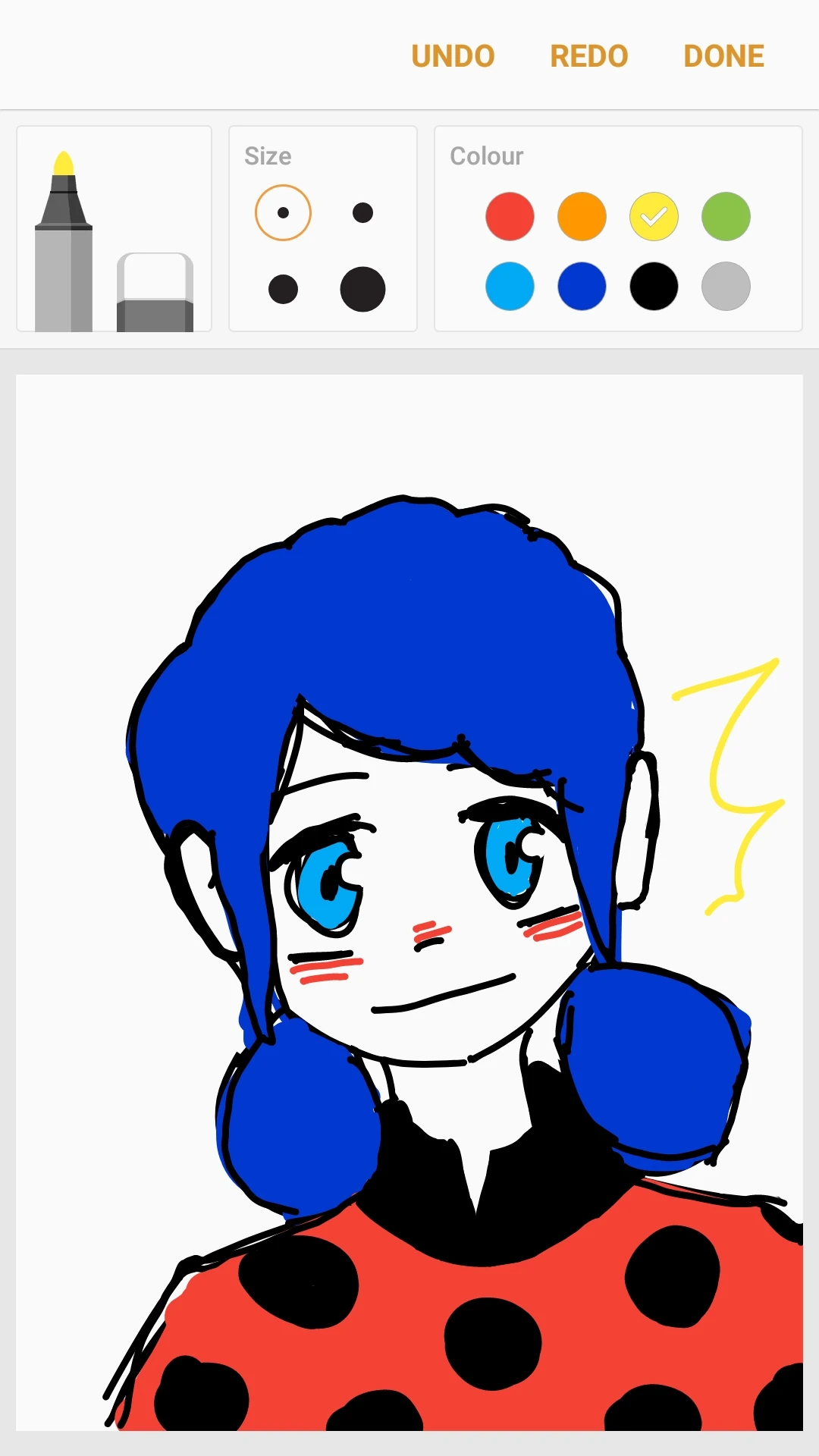Select the checked yellow colour
This screenshot has height=1456, width=819.
tap(654, 218)
